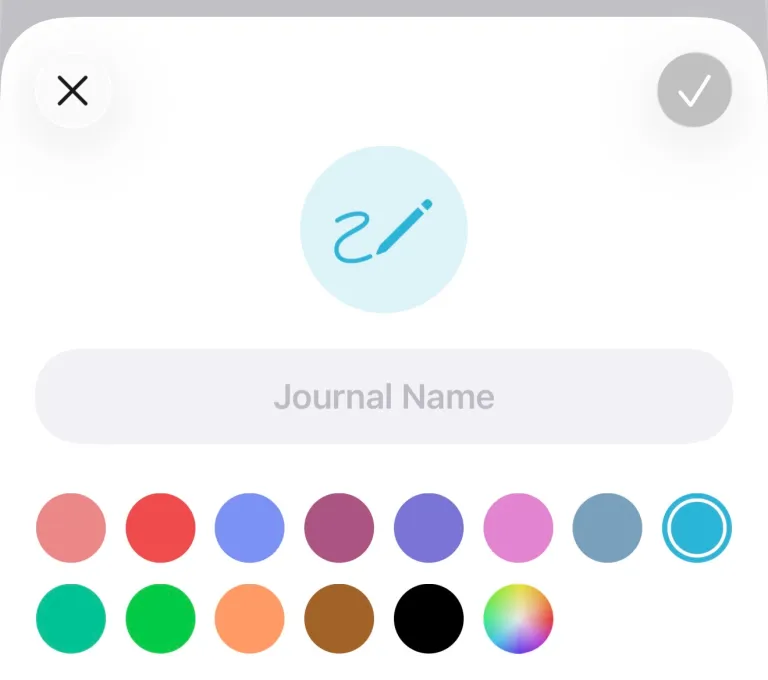Screen dimensions: 768x680
Task: Pick the periwinkle blue color
Action: point(250,527)
